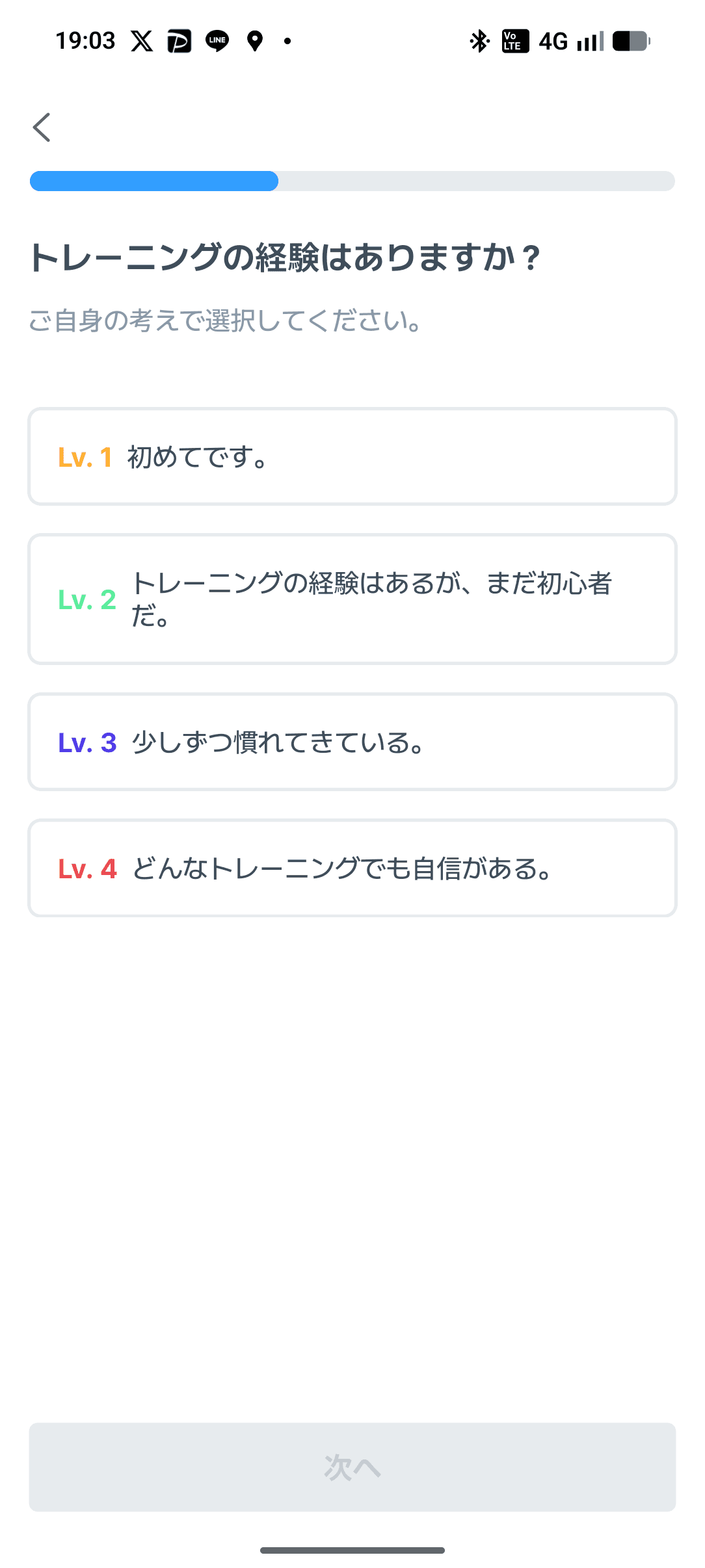Viewport: 705px width, 1568px height.
Task: Choose the Lv. 2 beginner experience option
Action: (x=351, y=599)
